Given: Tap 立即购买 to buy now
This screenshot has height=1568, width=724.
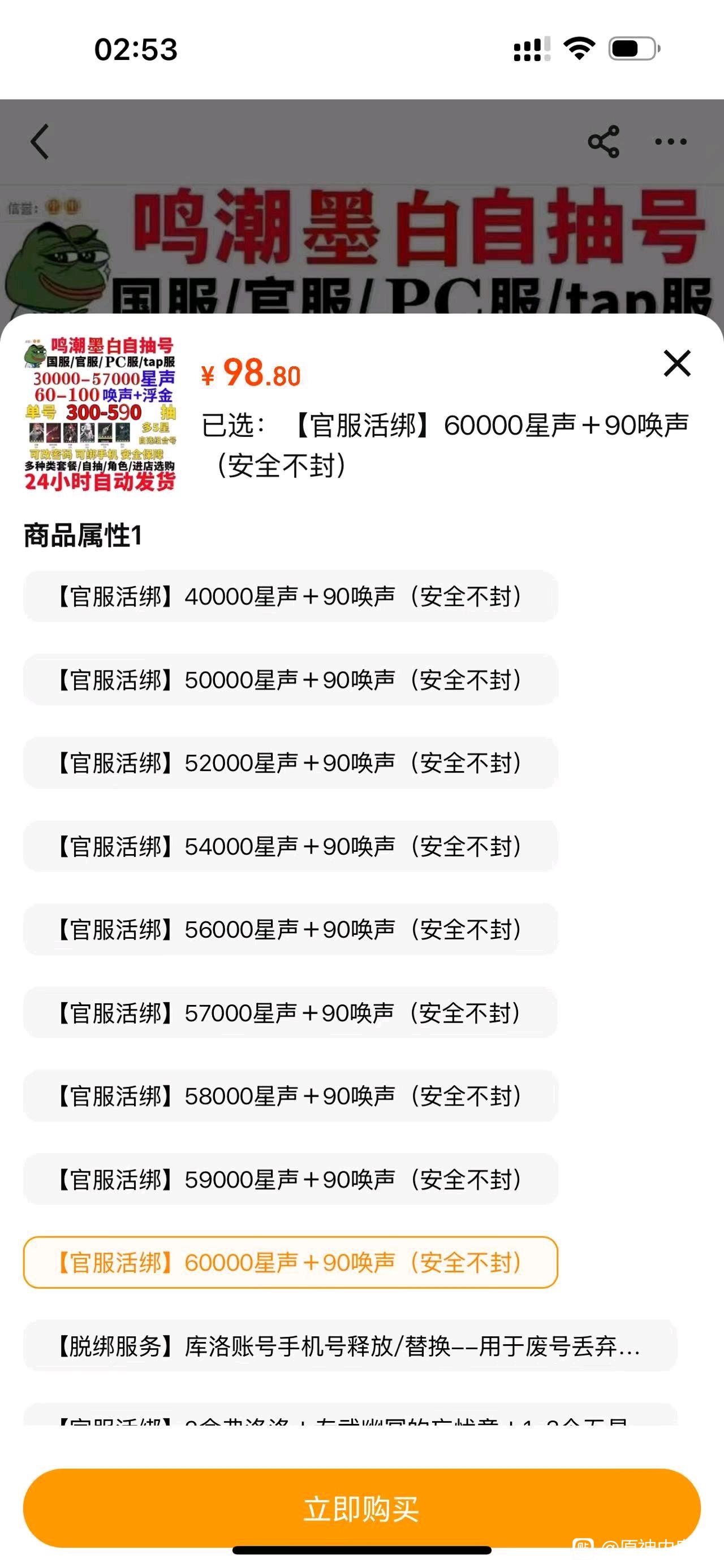Looking at the screenshot, I should click(x=361, y=1509).
